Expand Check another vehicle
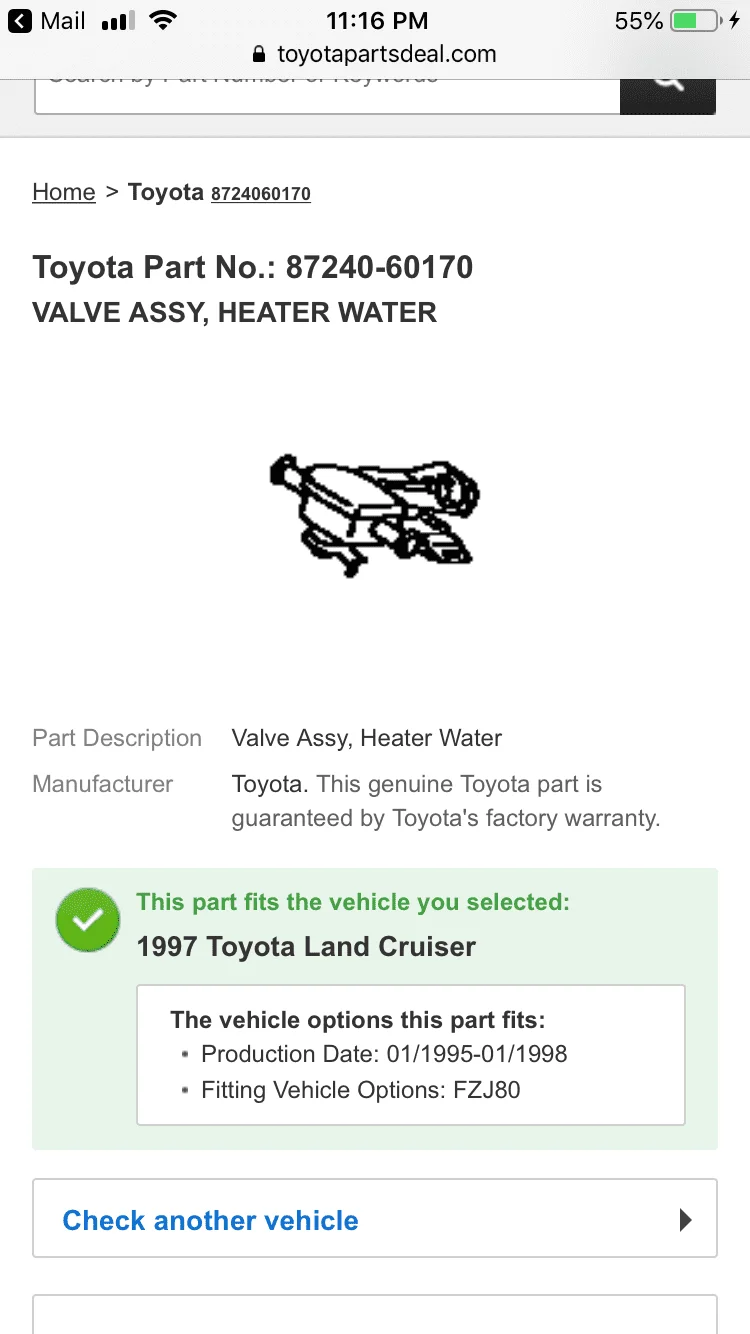 pos(375,1219)
